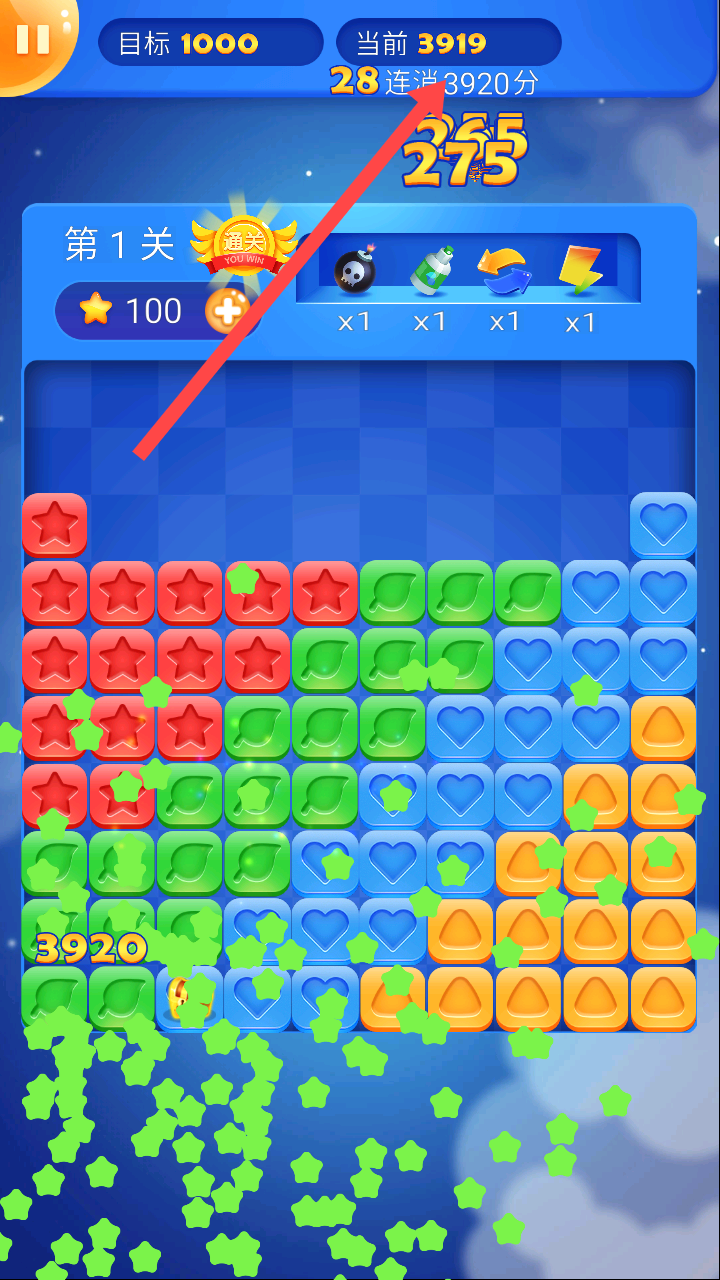This screenshot has height=1280, width=720.
Task: Pause the game
Action: 32,38
